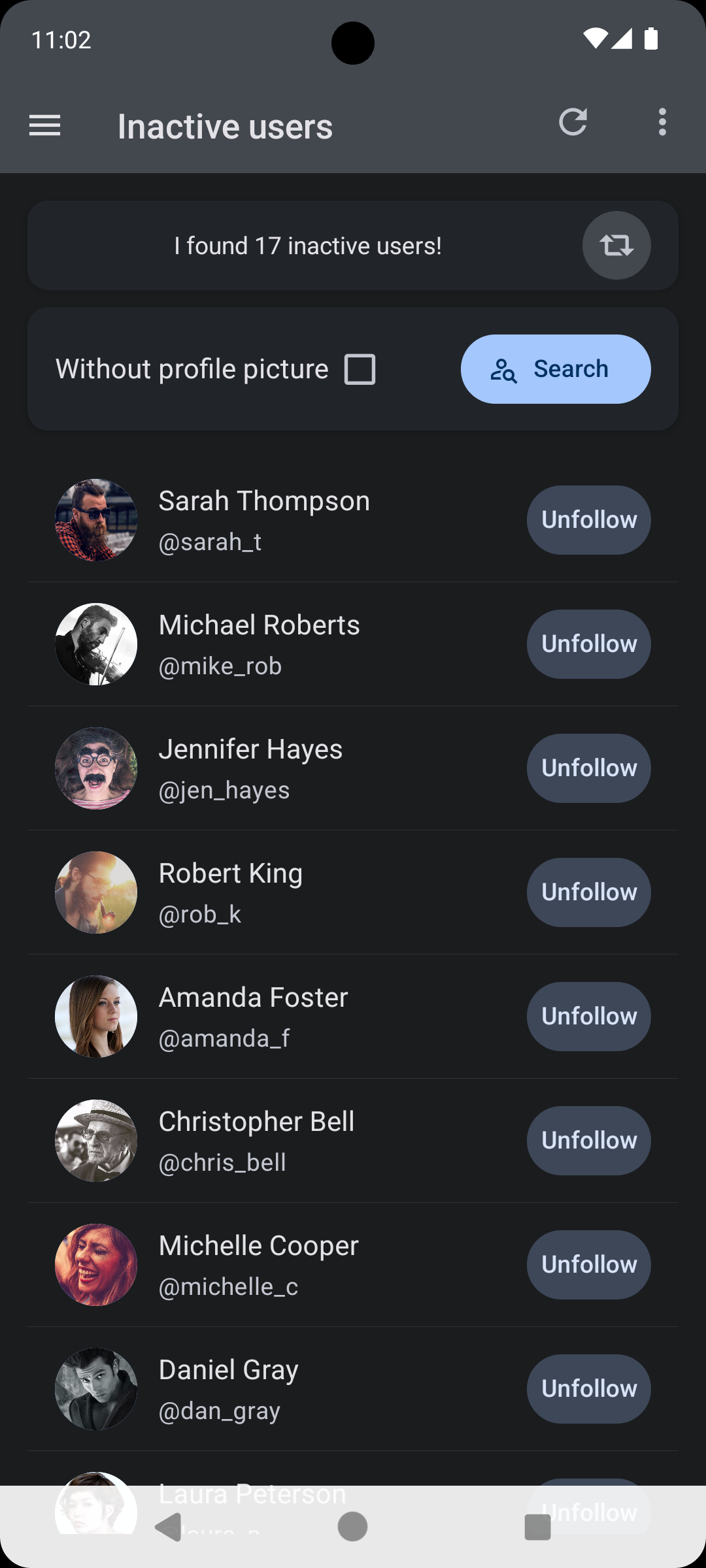Unfollow Sarah Thompson
Image resolution: width=706 pixels, height=1568 pixels.
[588, 520]
